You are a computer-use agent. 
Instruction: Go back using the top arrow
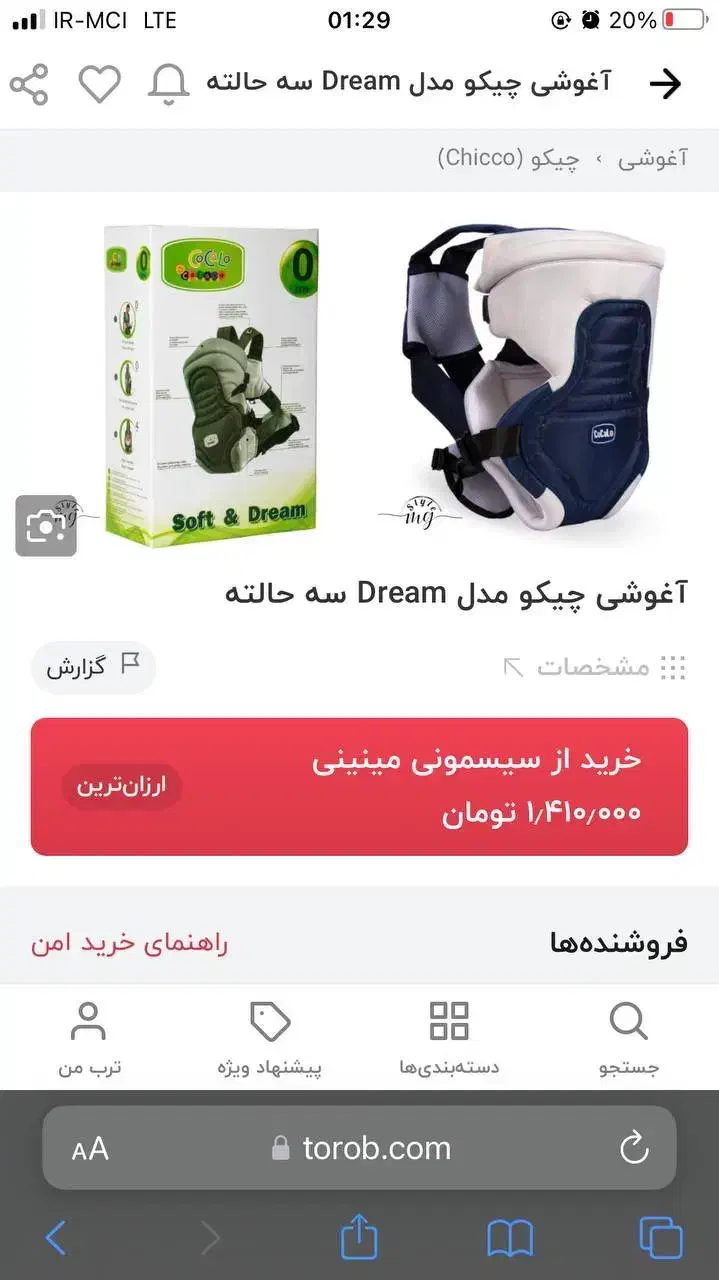coord(665,84)
